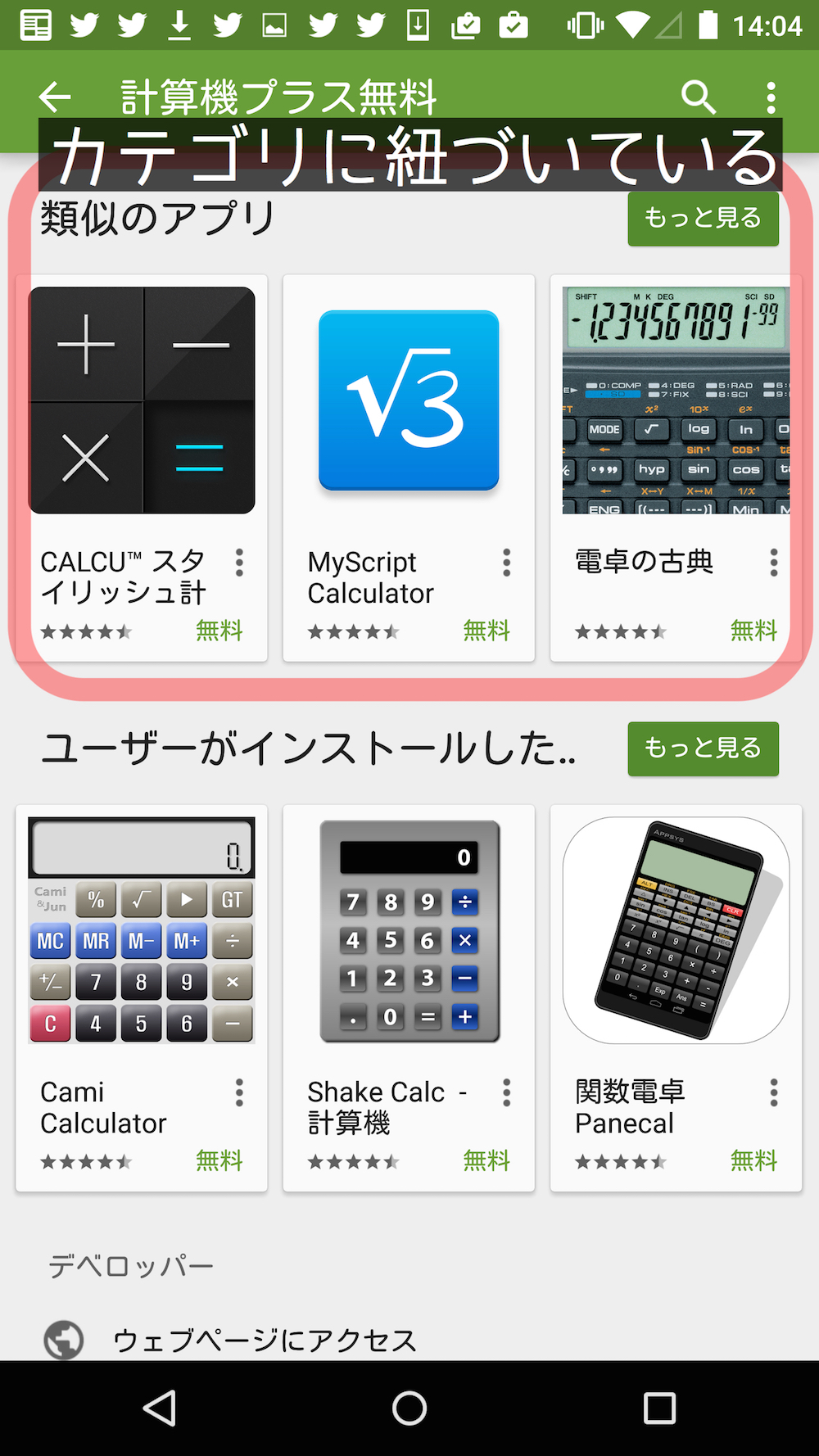Open the app bar overflow menu
The width and height of the screenshot is (819, 1456).
pos(771,97)
